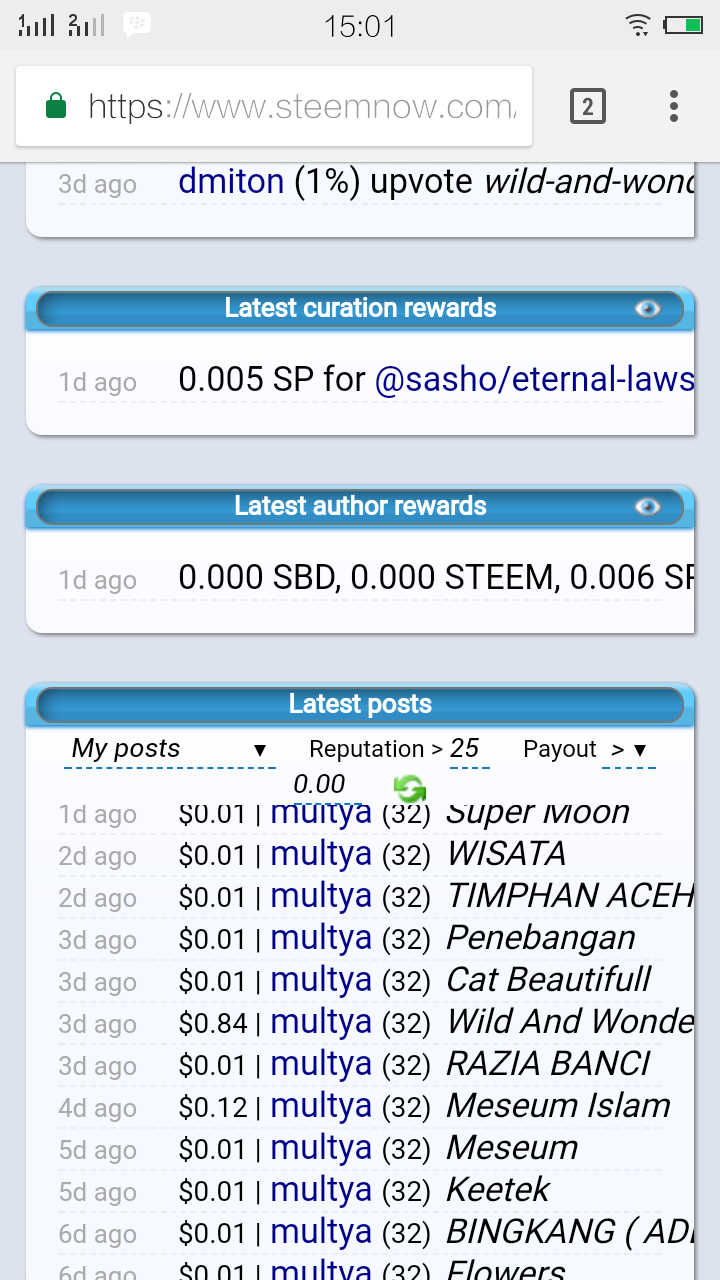The image size is (720, 1280).
Task: Open the Cat Beautifull post
Action: [548, 980]
